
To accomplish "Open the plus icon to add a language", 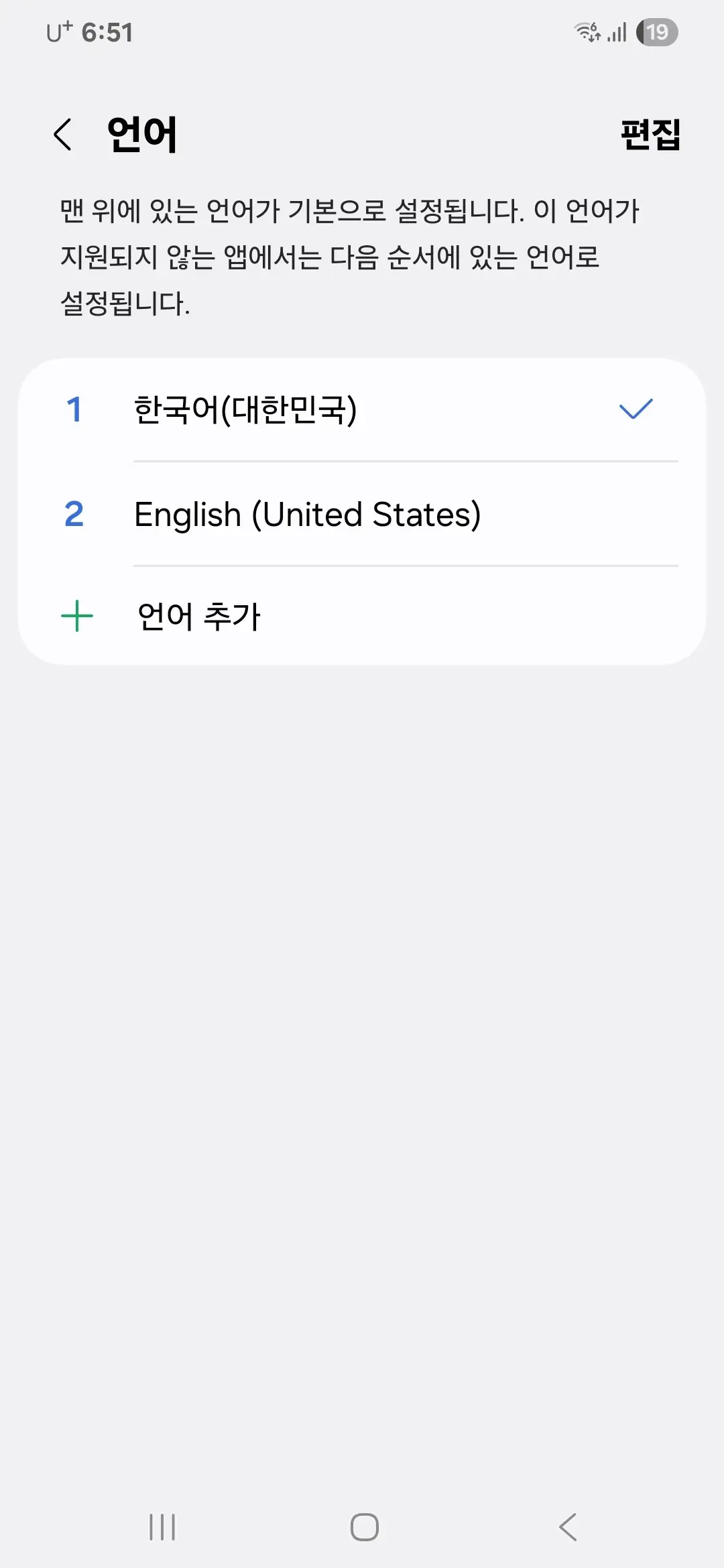I will click(76, 616).
